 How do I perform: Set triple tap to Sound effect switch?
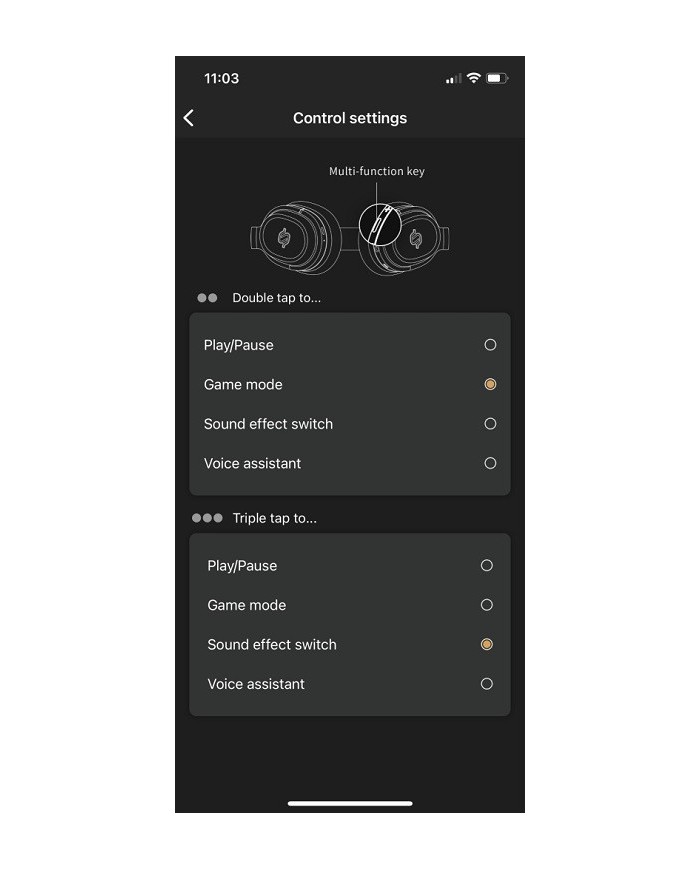(x=487, y=645)
